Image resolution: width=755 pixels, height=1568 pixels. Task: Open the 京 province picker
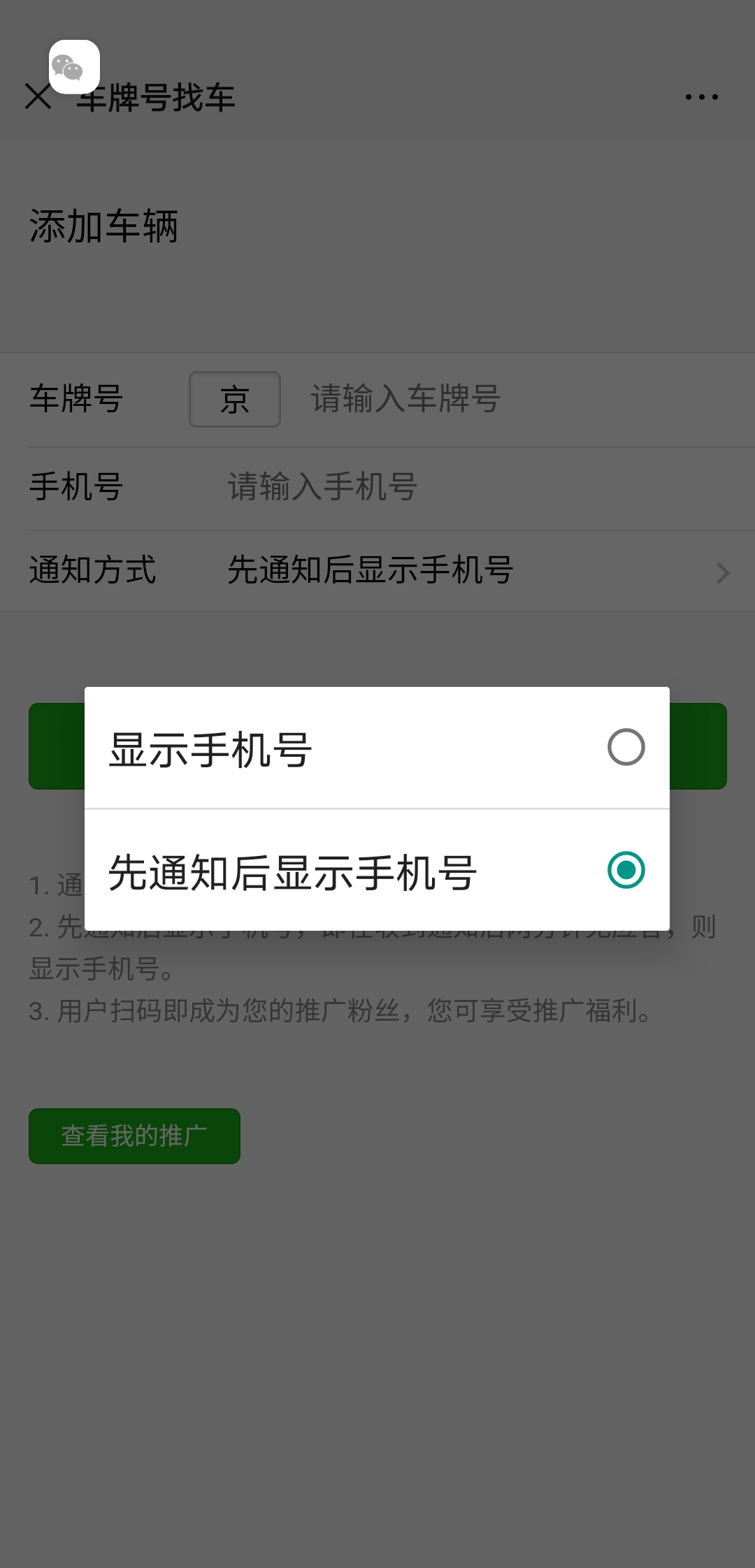[235, 399]
